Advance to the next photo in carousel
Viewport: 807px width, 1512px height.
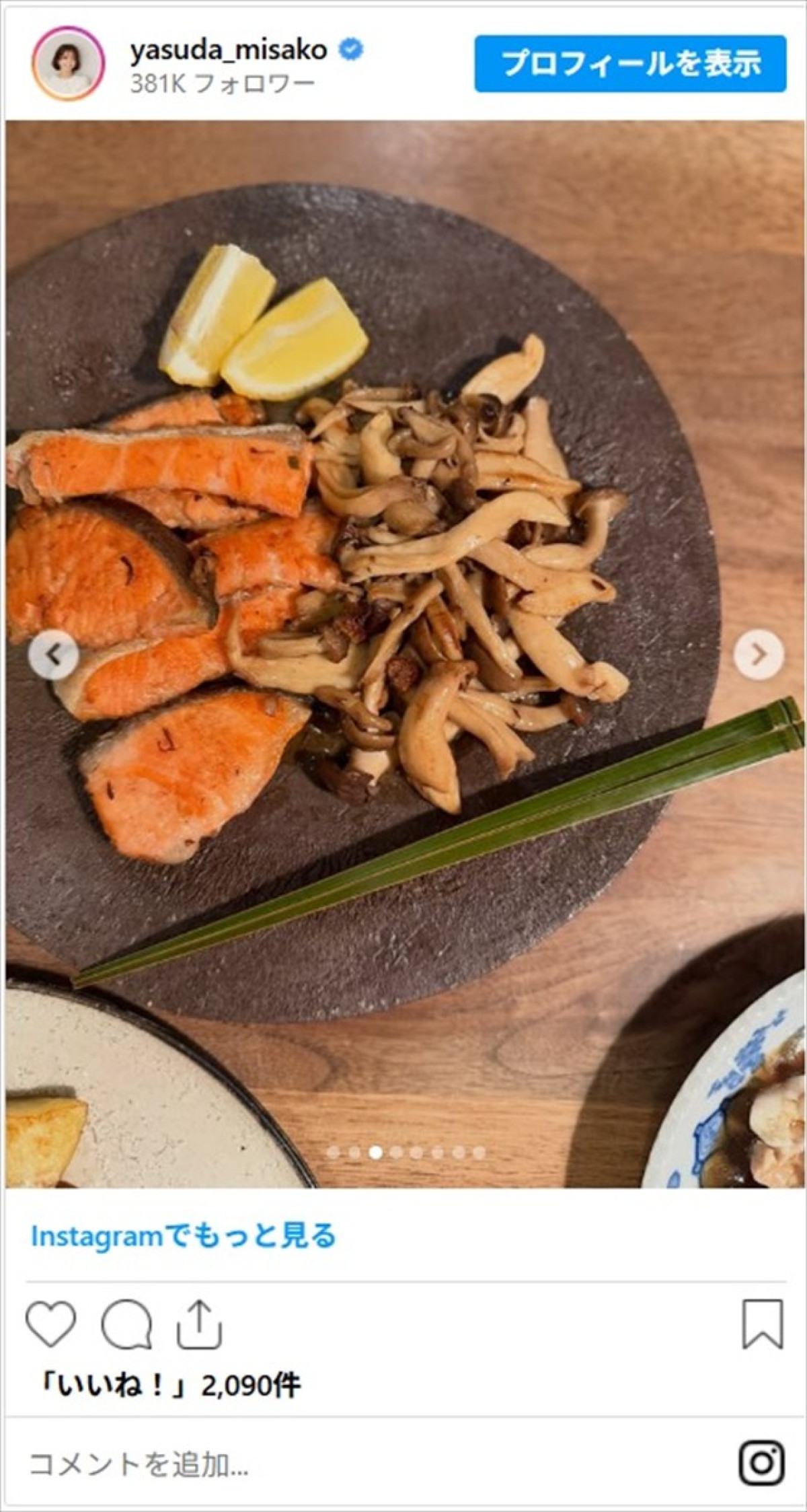(759, 653)
